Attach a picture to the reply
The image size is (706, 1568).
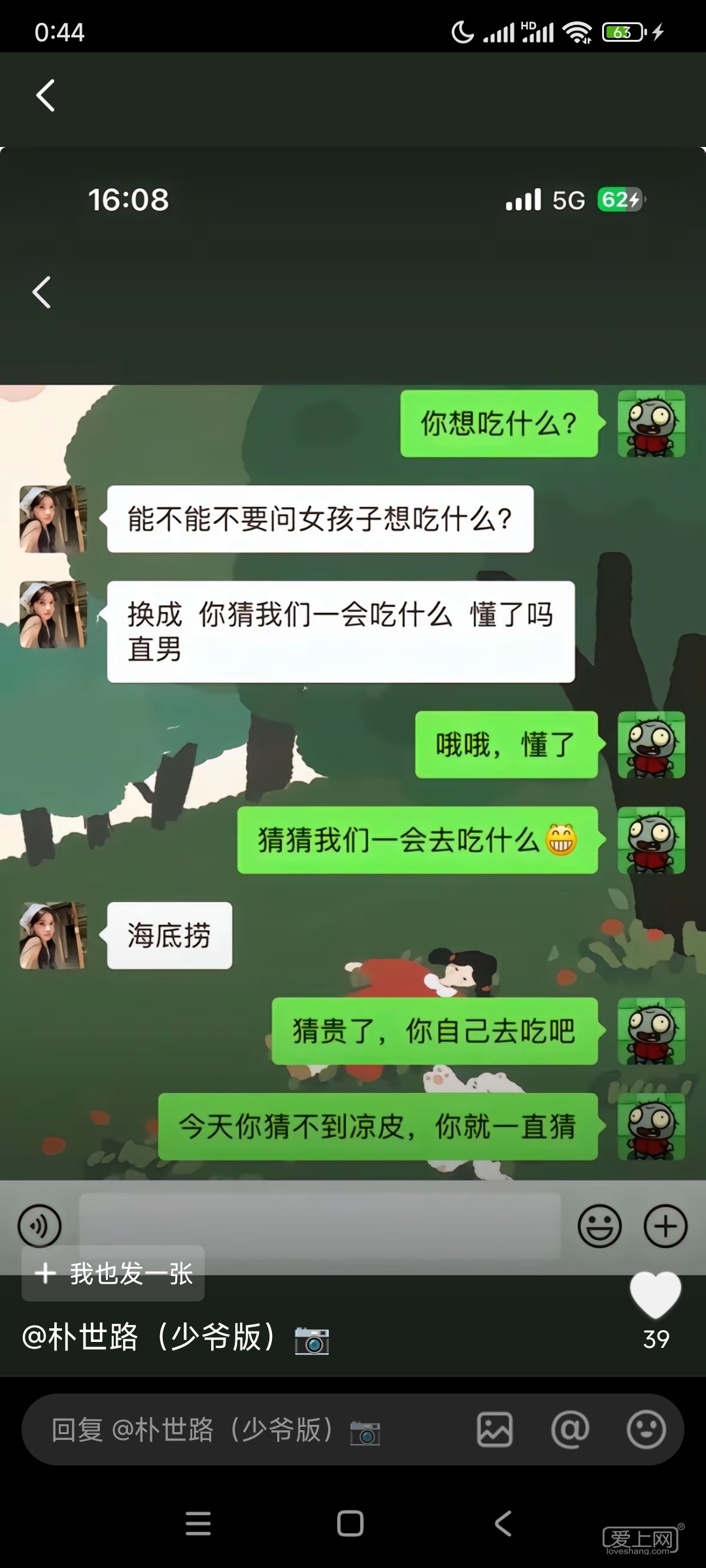coord(495,1429)
